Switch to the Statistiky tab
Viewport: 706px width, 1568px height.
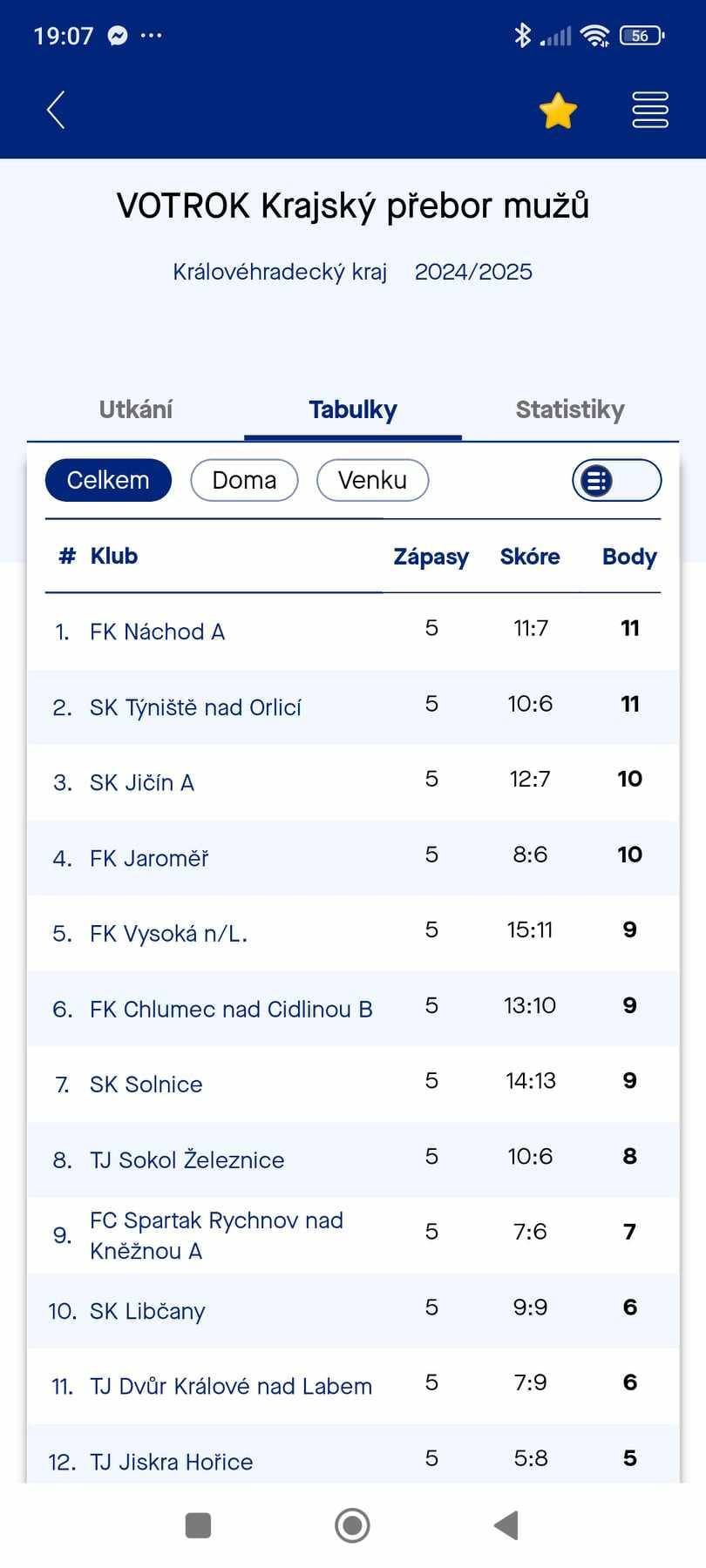(570, 409)
